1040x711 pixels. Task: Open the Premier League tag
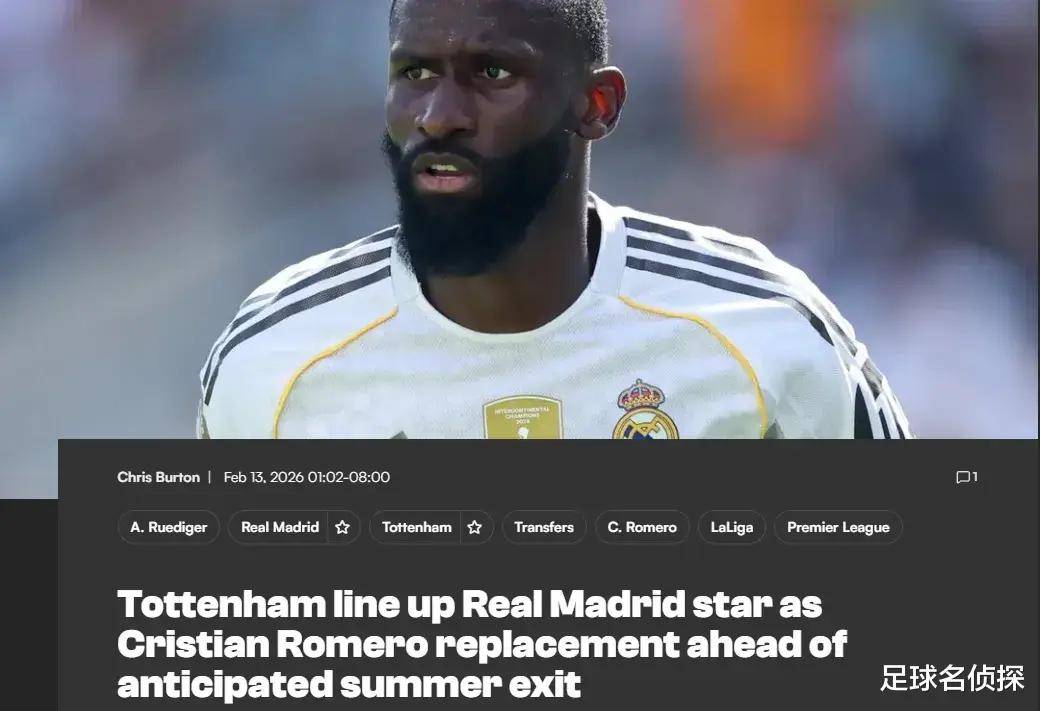click(838, 527)
